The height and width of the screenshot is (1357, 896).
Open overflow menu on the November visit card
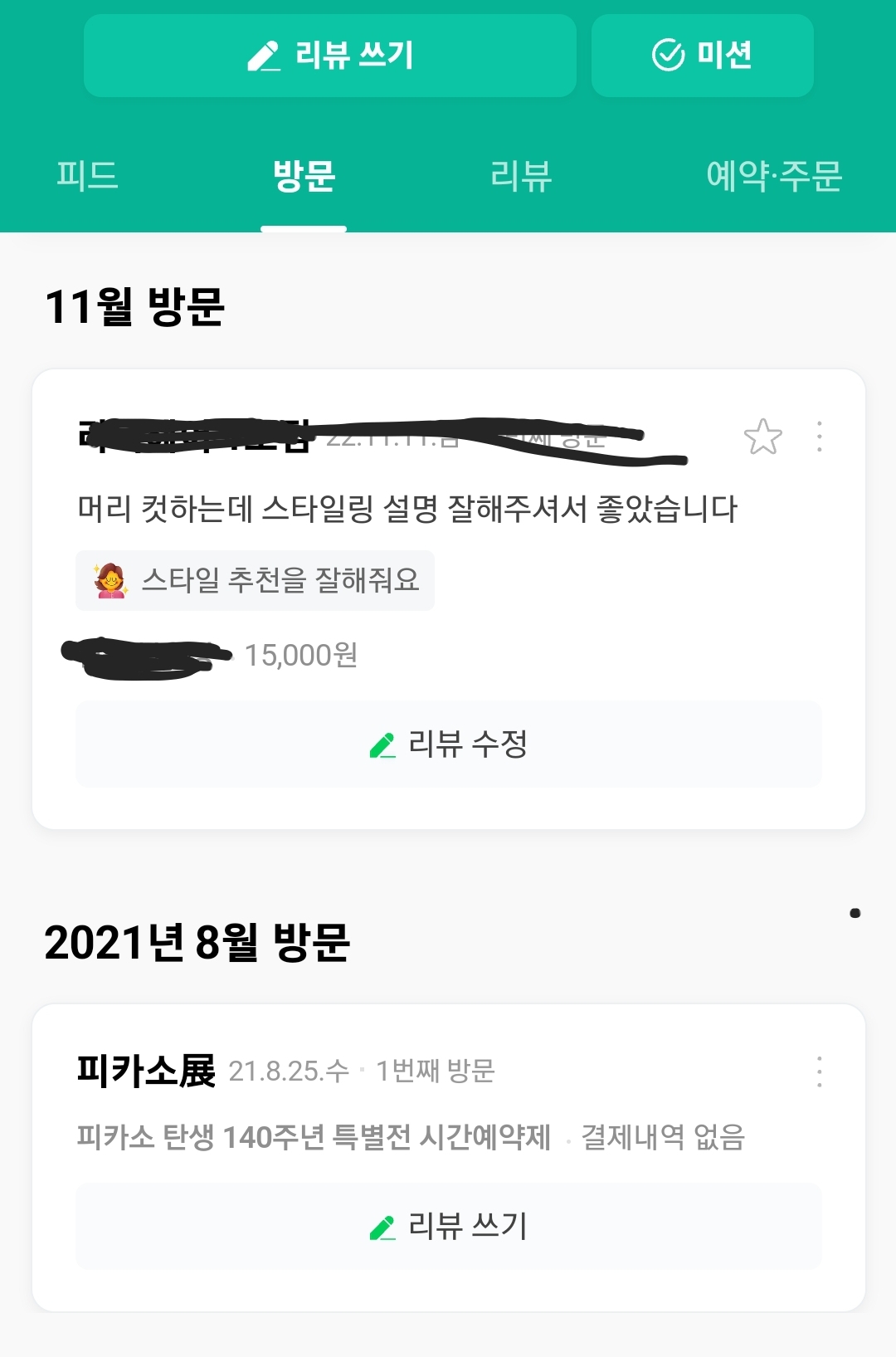tap(819, 437)
